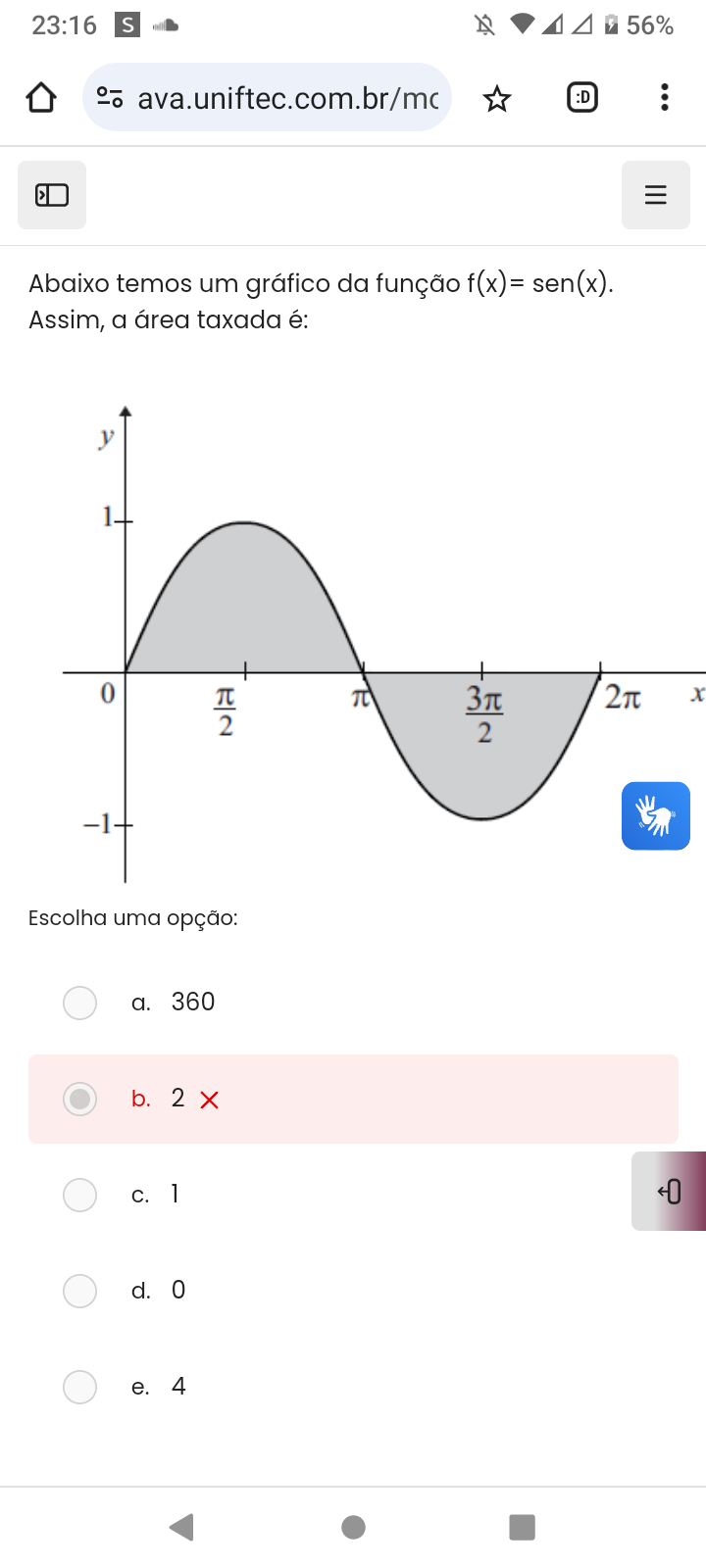Pick option d. 0

point(79,1291)
